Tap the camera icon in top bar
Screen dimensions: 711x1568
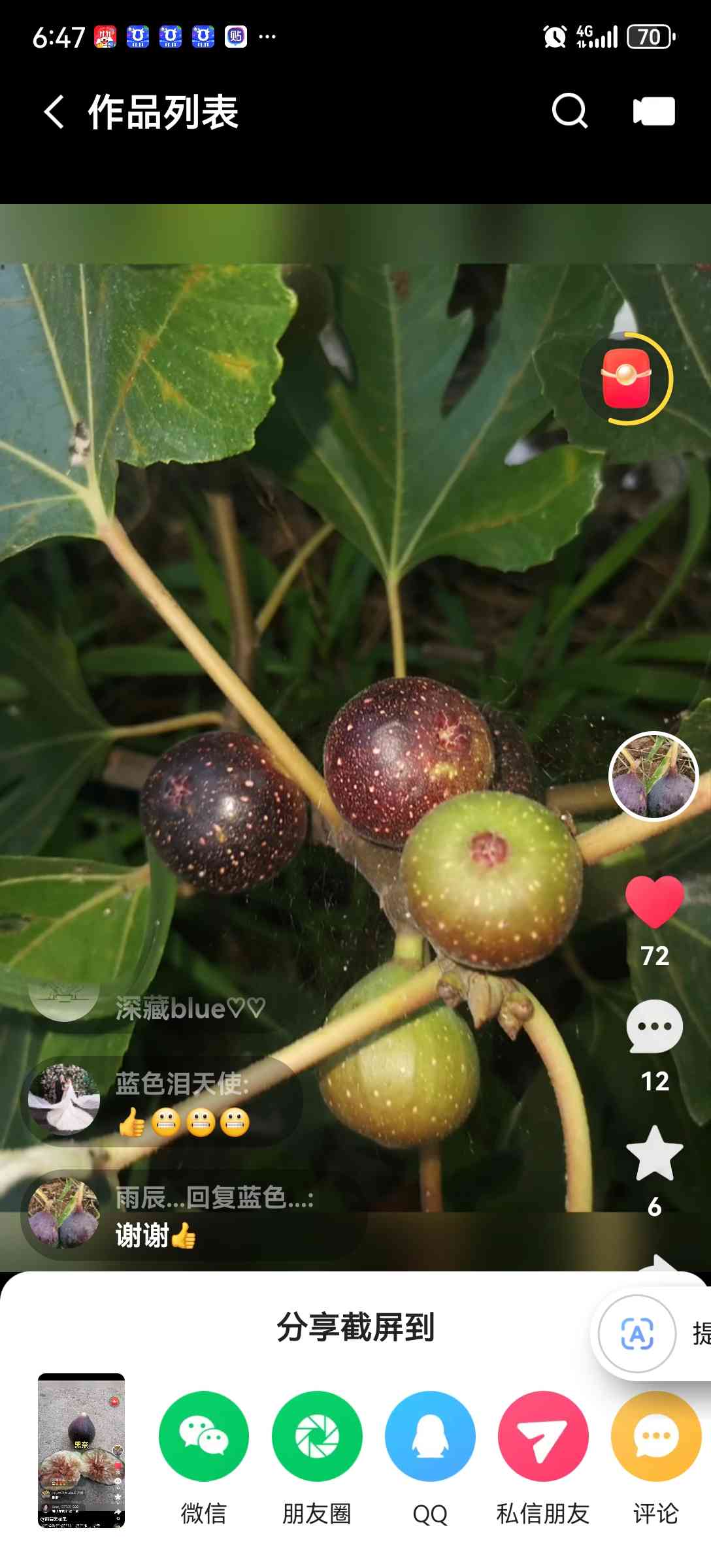[653, 111]
